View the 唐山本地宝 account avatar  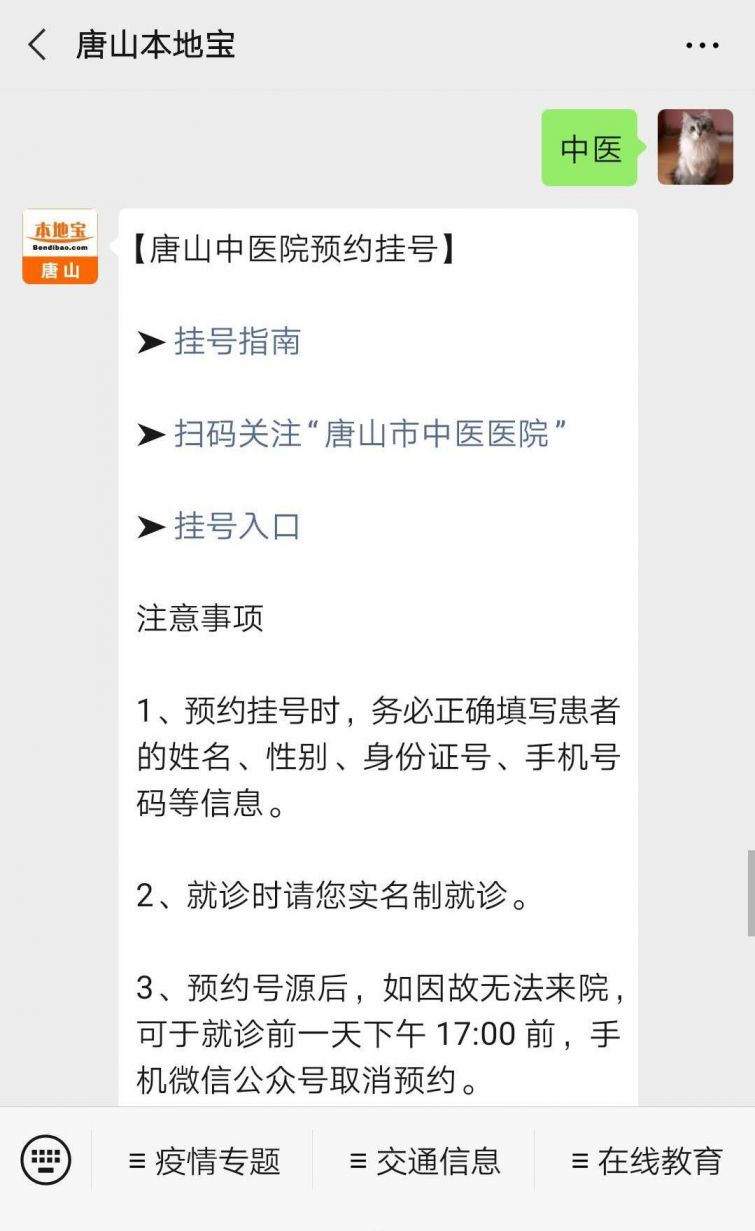pos(60,247)
